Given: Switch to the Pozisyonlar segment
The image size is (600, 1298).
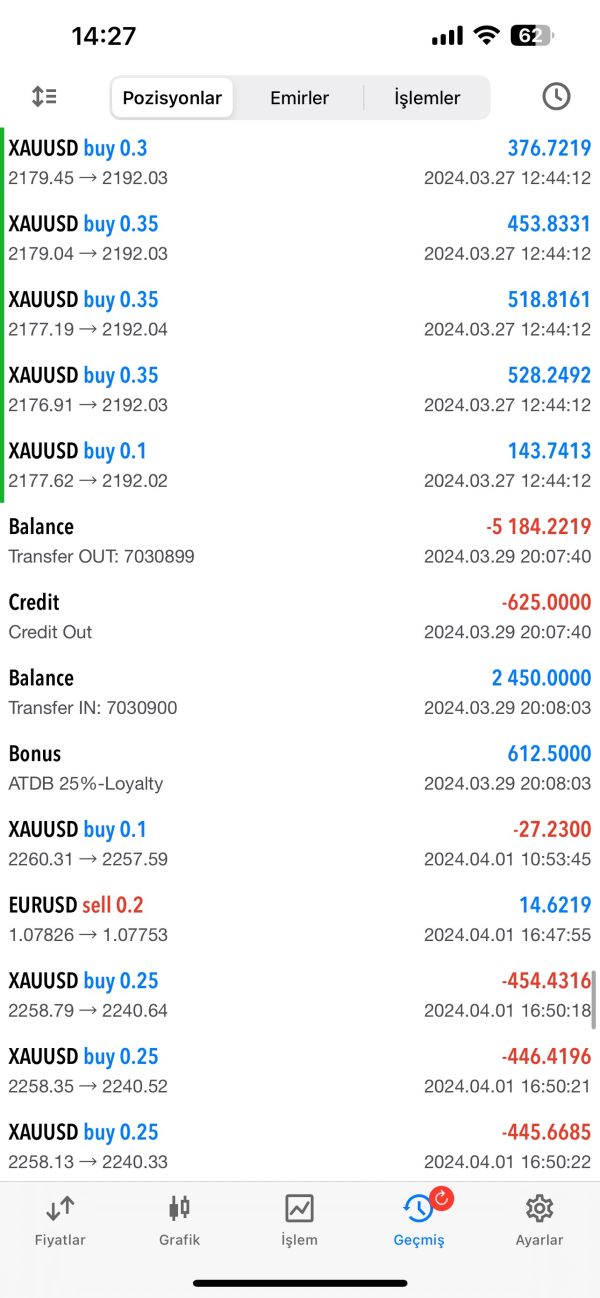Looking at the screenshot, I should coord(172,98).
